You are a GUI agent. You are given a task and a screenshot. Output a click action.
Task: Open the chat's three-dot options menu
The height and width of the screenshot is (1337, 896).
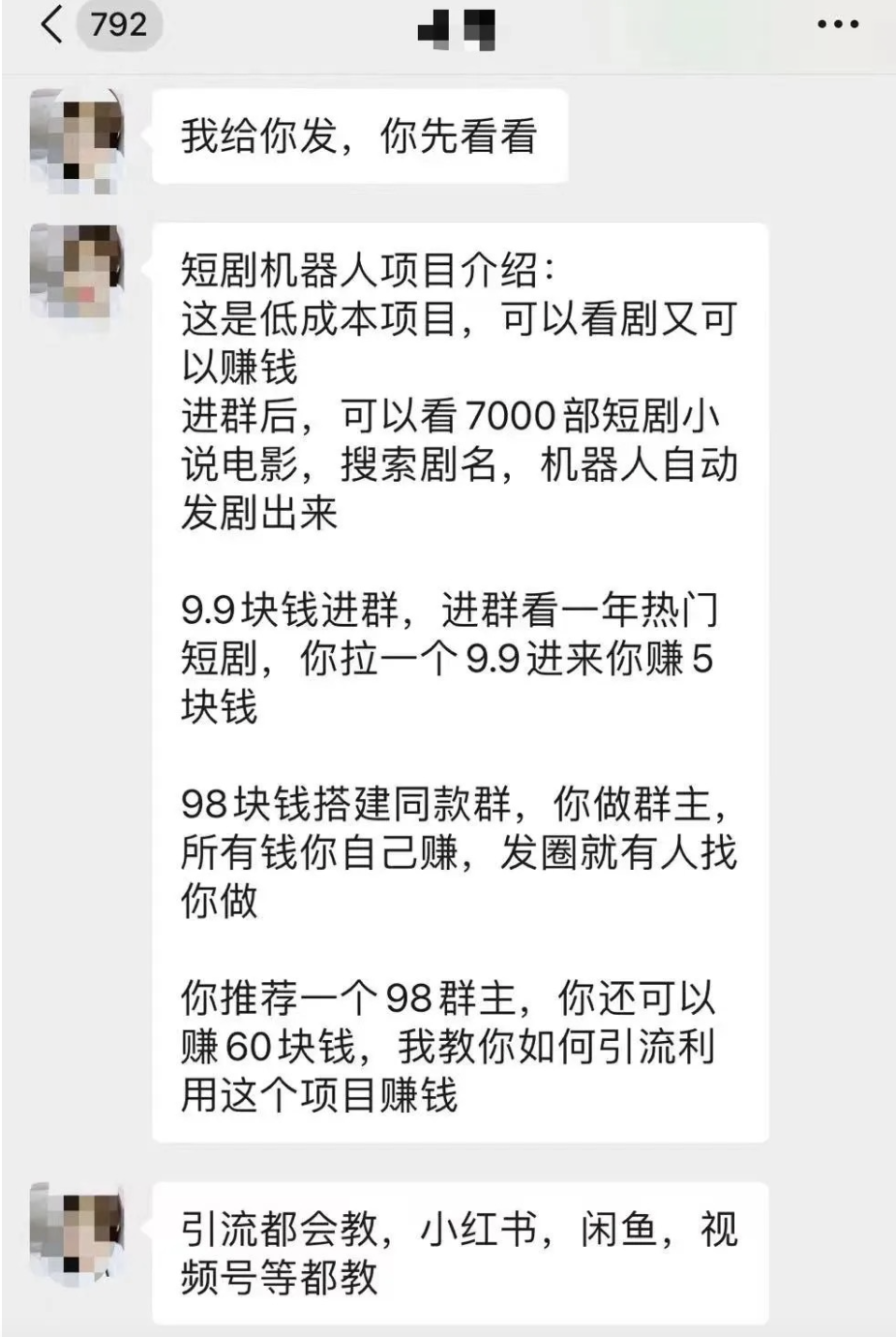click(x=837, y=25)
